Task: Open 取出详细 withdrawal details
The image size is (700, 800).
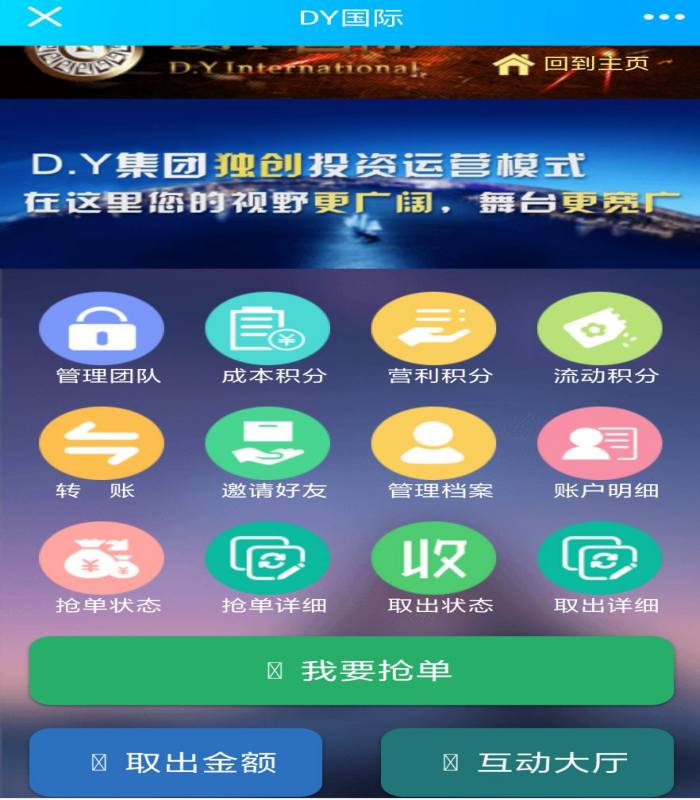Action: click(x=599, y=558)
